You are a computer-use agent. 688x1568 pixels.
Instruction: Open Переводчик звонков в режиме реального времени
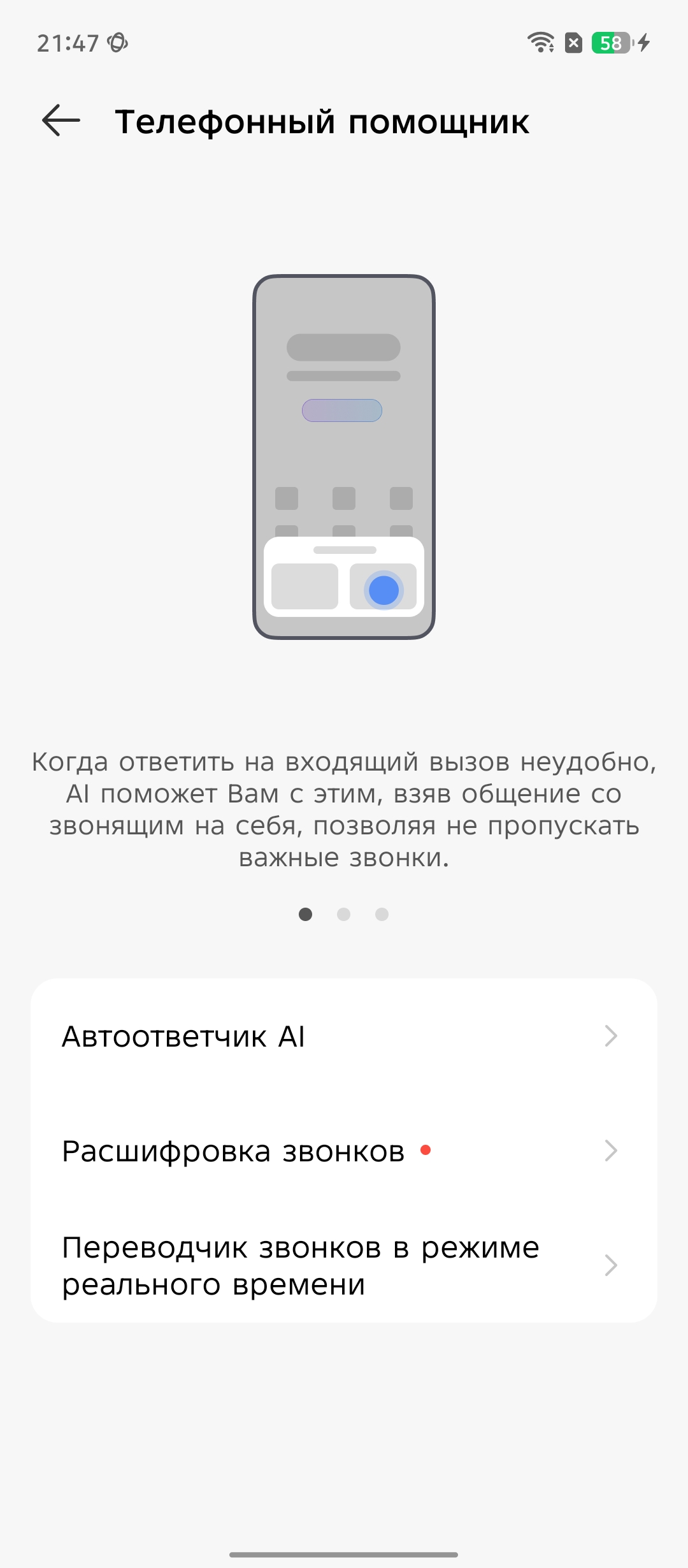[343, 1266]
